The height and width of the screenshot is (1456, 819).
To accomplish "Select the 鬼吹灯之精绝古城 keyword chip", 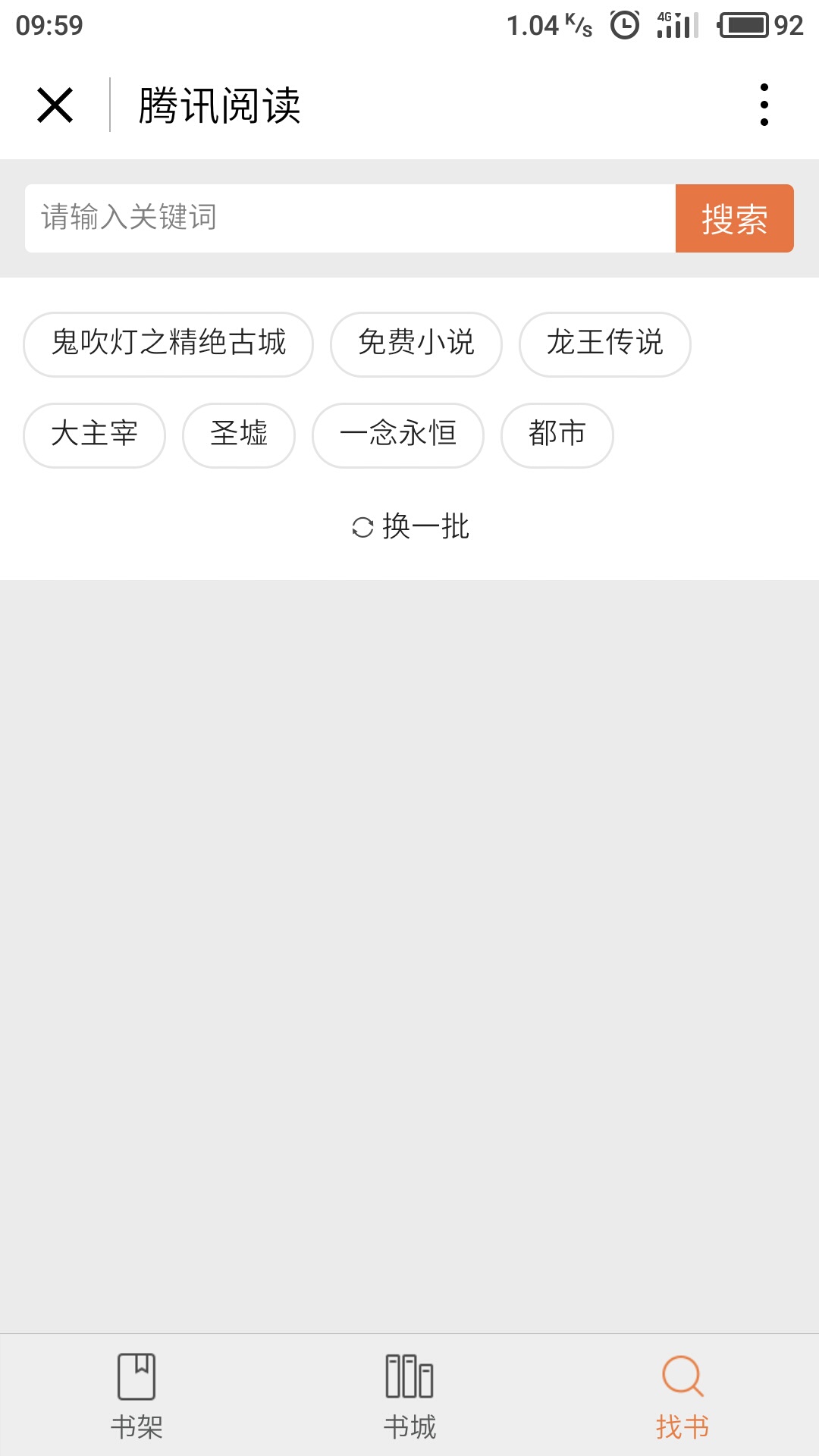I will click(168, 344).
